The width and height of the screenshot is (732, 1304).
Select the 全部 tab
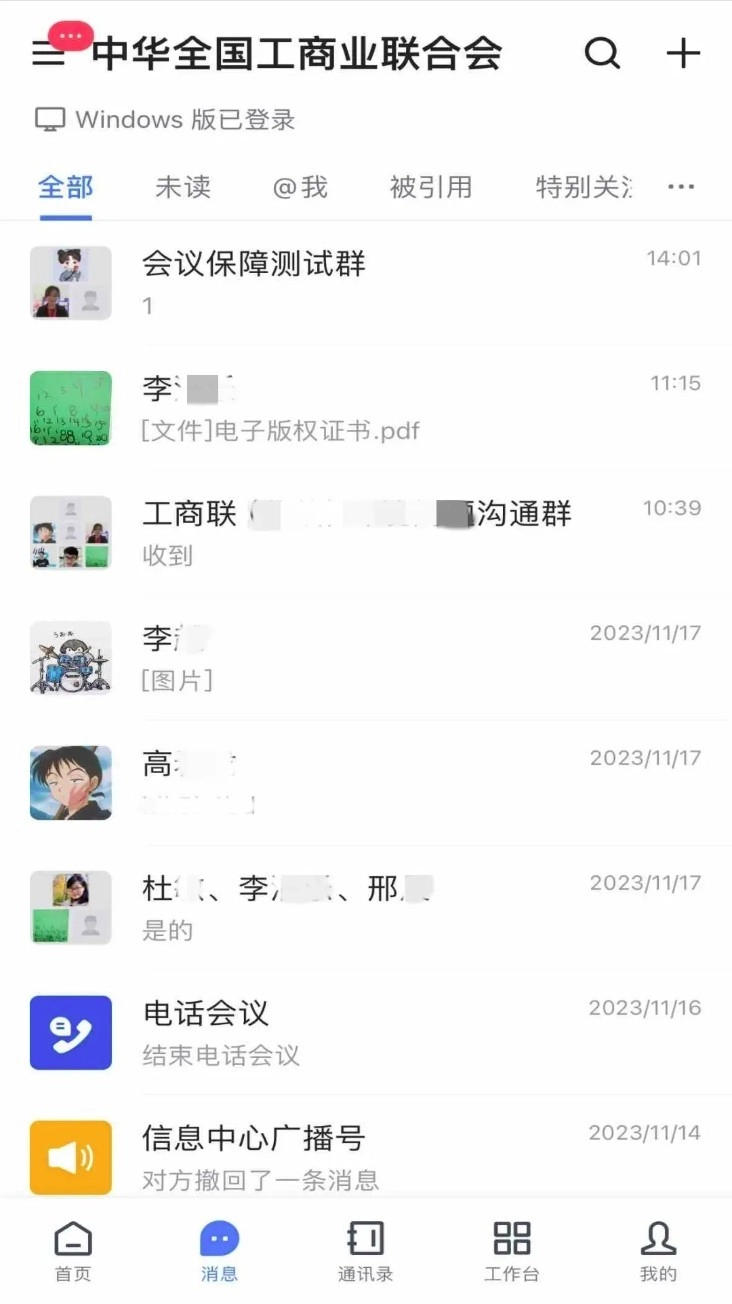66,187
